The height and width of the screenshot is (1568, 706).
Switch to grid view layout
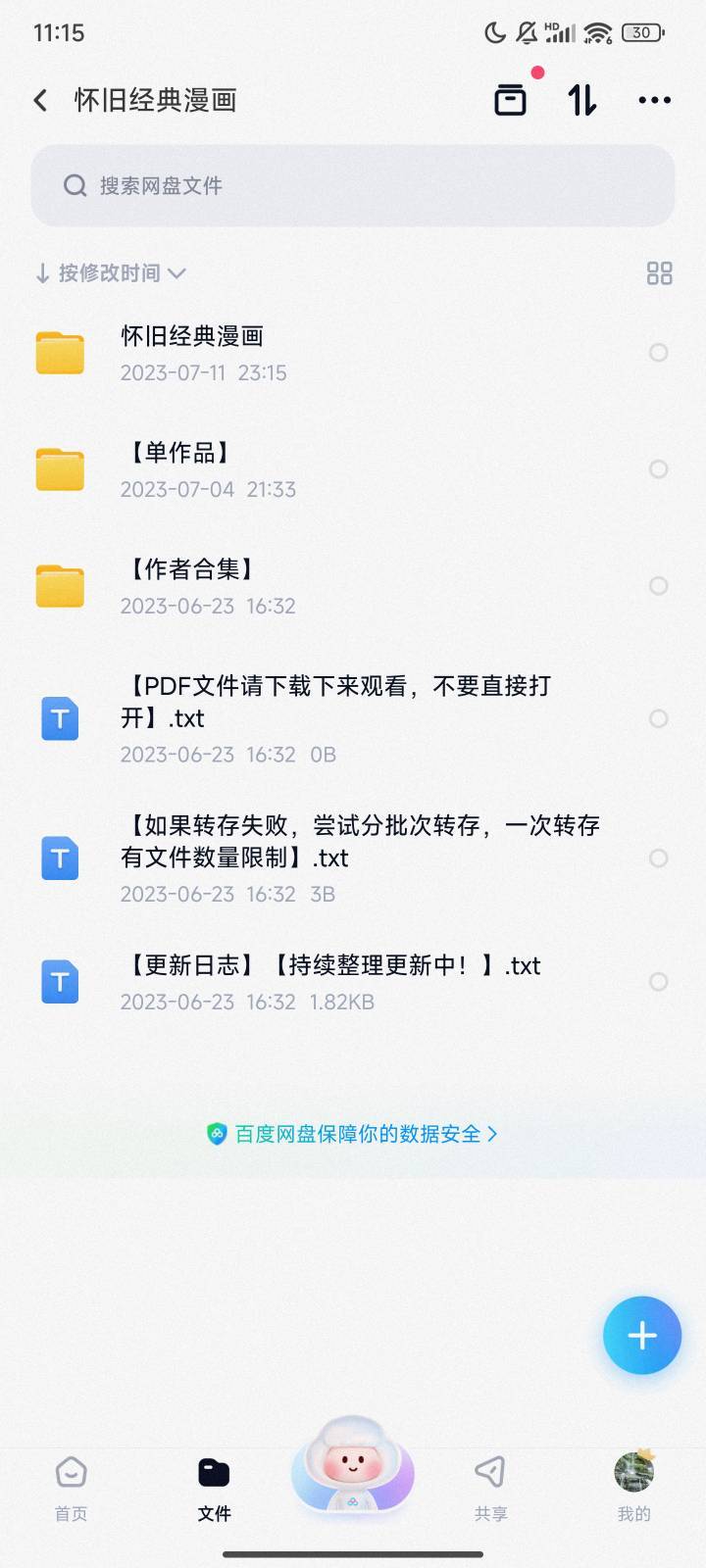click(660, 273)
